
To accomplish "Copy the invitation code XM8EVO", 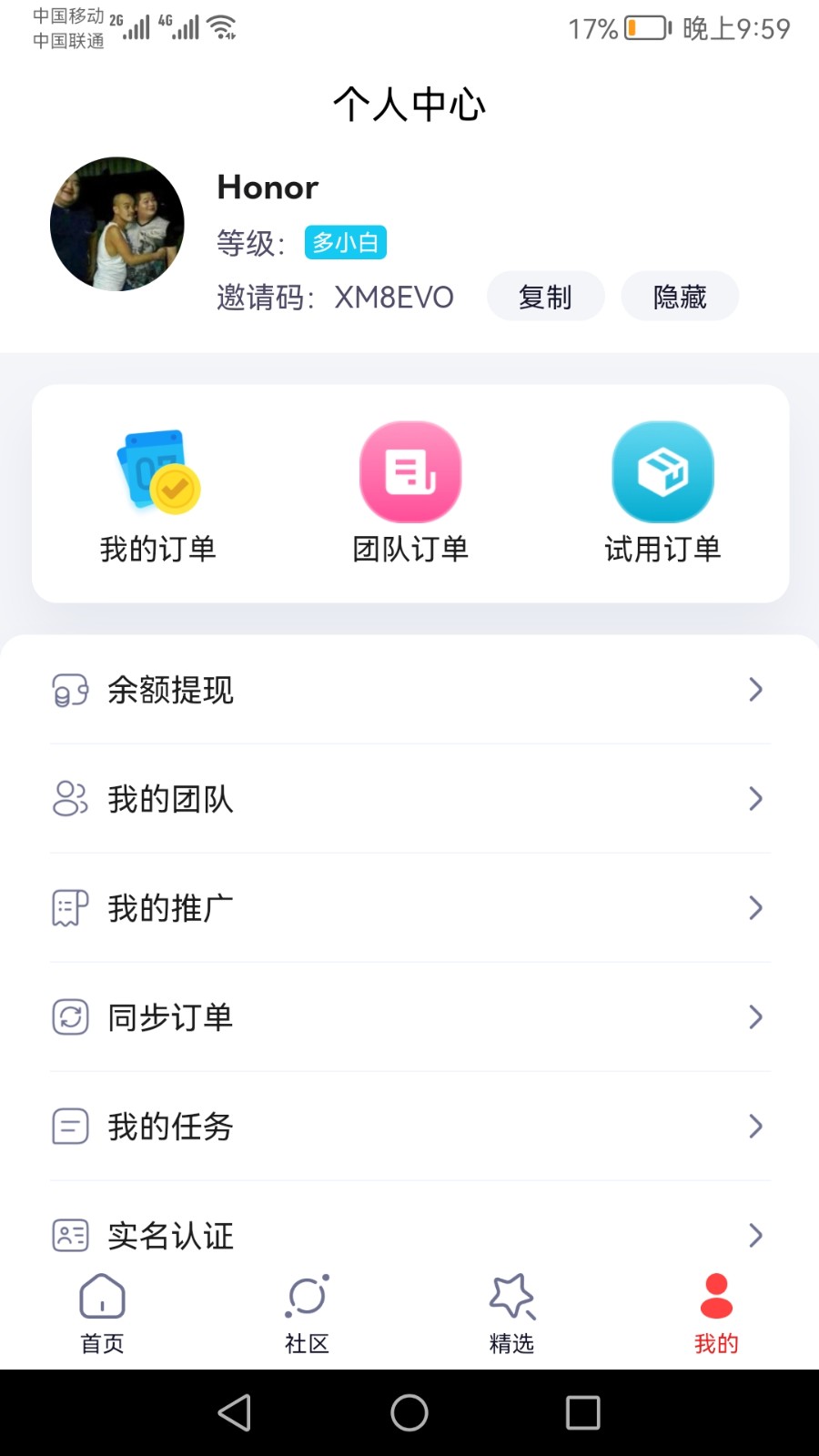I will pyautogui.click(x=545, y=297).
